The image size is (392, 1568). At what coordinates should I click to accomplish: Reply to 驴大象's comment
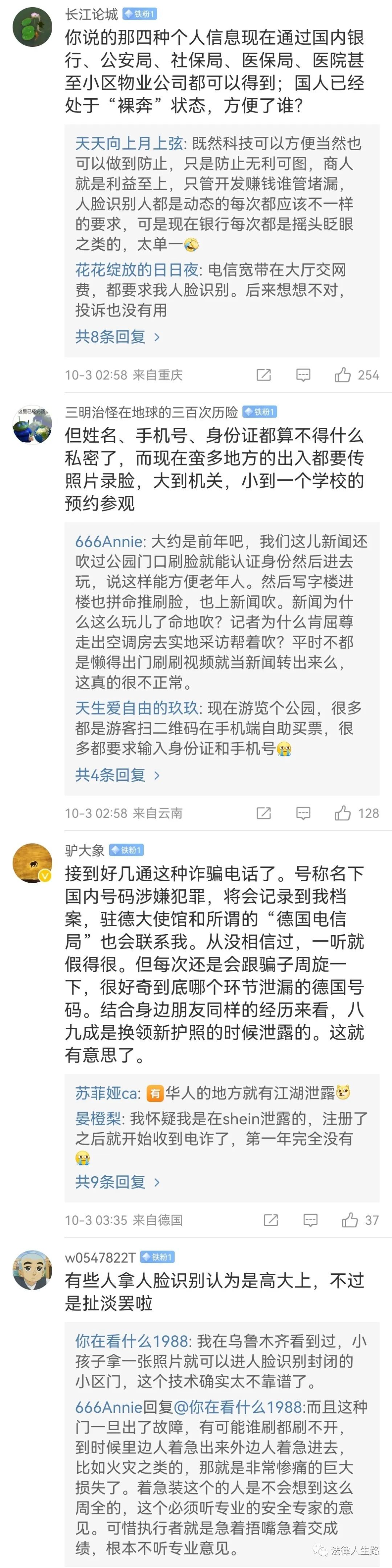point(310,1220)
